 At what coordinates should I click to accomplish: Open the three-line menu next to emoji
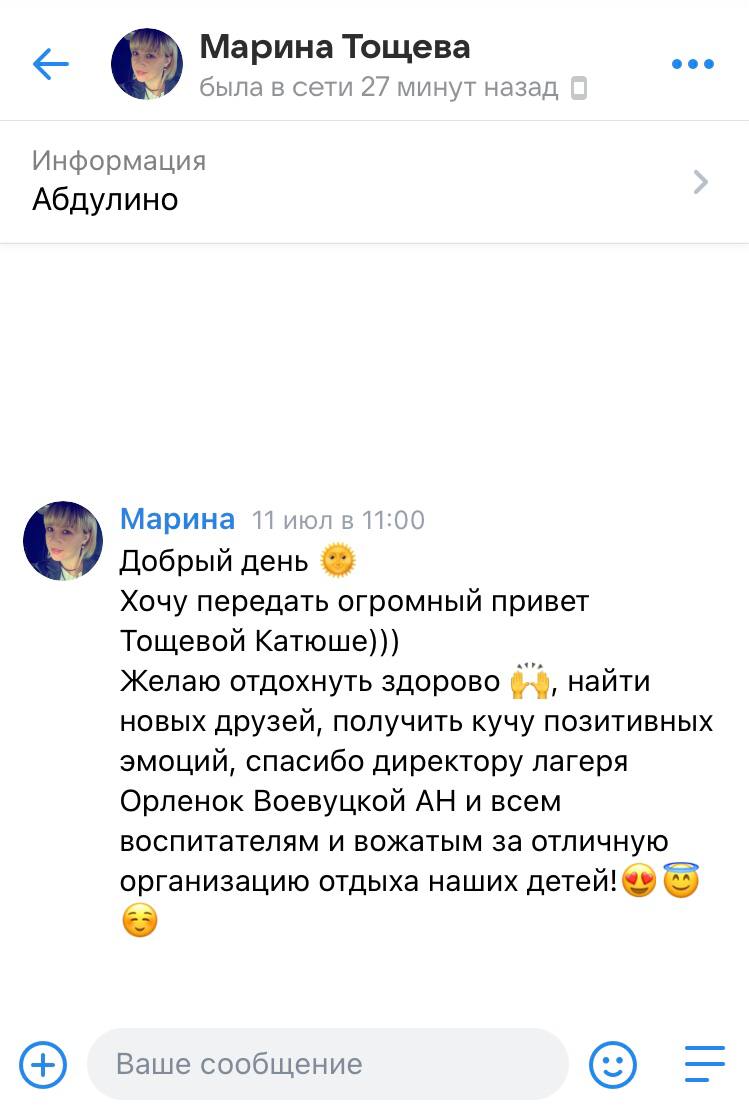click(704, 1064)
